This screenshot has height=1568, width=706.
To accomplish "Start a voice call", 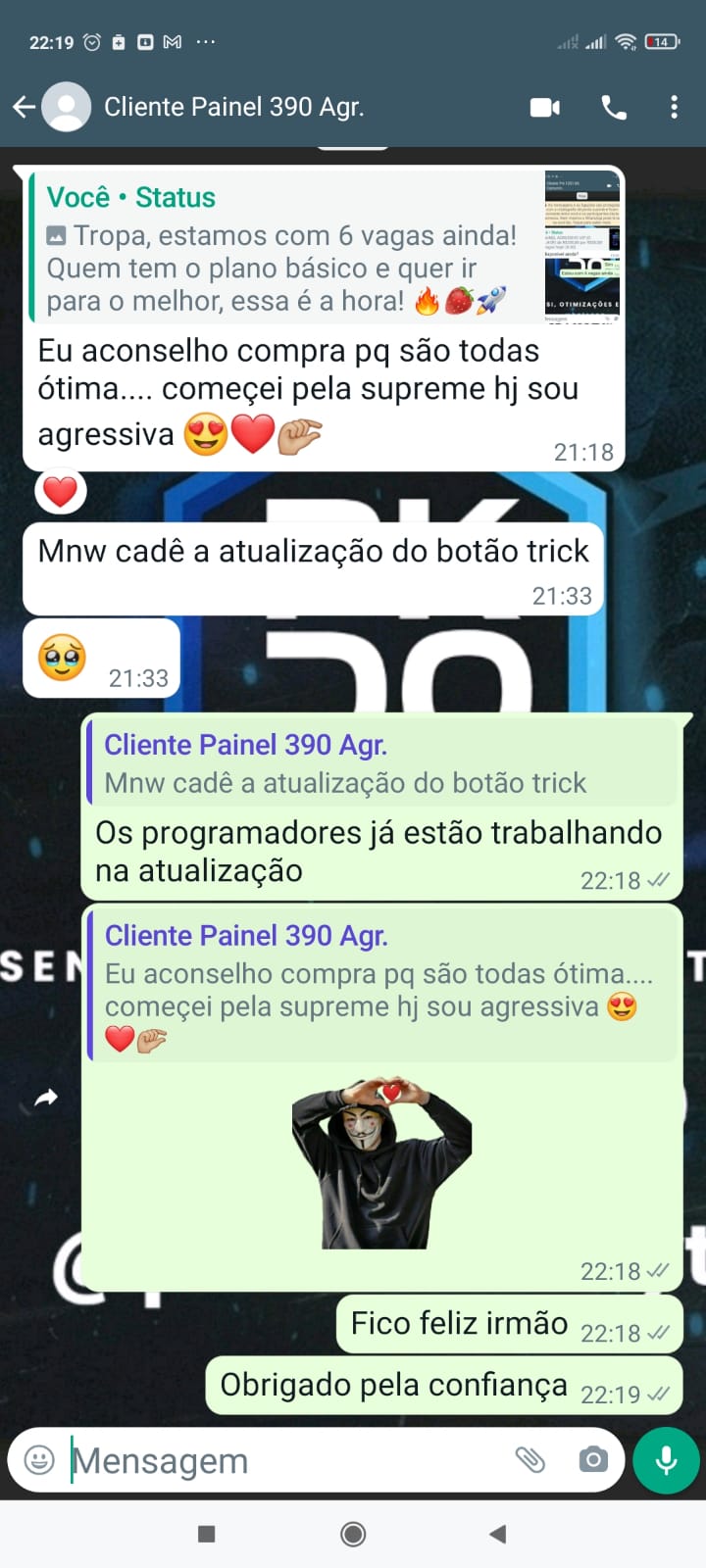I will coord(614,107).
